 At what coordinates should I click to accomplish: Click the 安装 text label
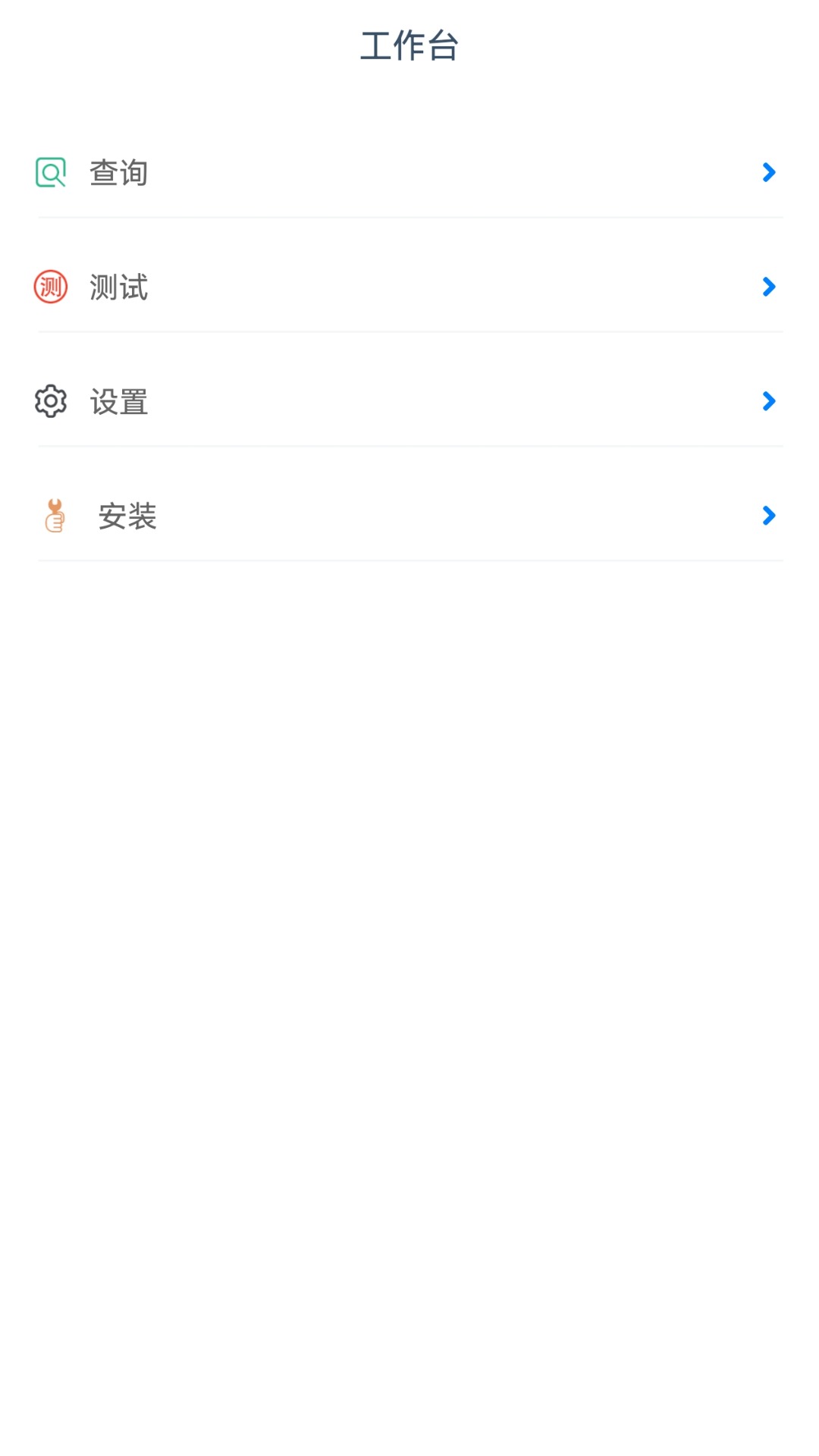(127, 517)
